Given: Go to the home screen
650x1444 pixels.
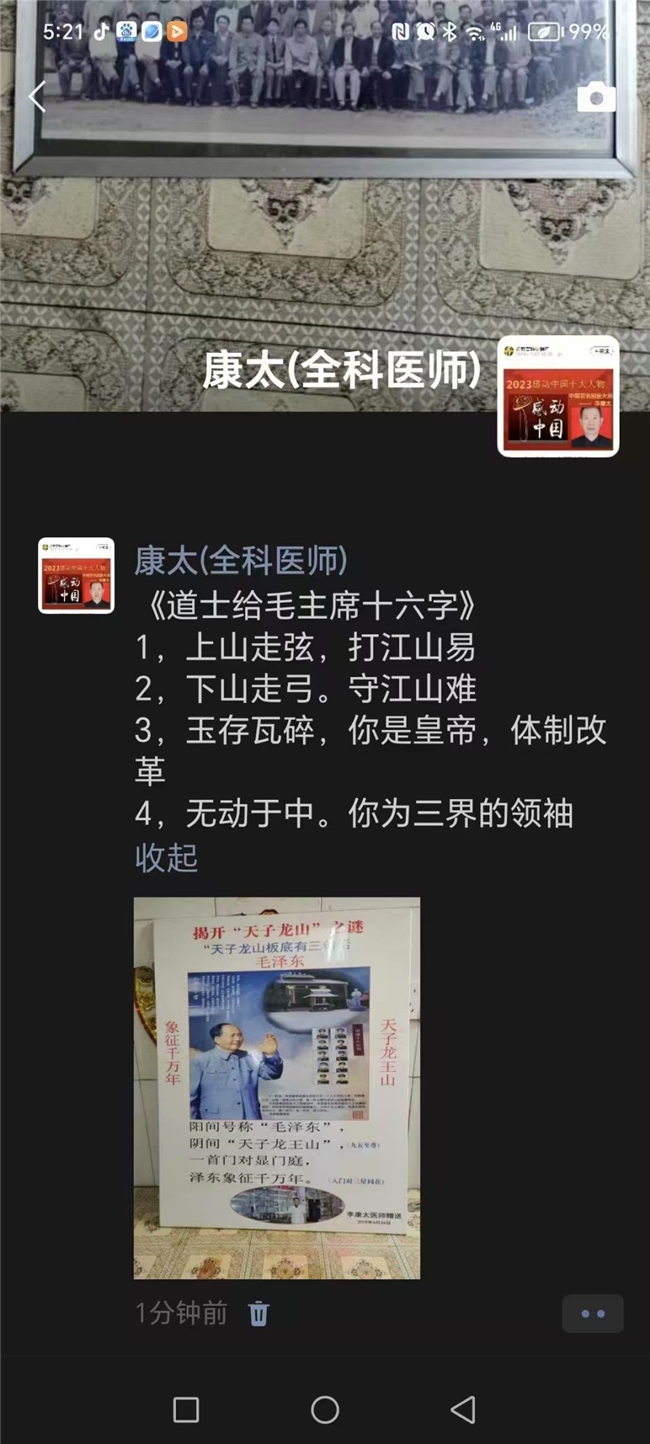Looking at the screenshot, I should pos(325,1410).
